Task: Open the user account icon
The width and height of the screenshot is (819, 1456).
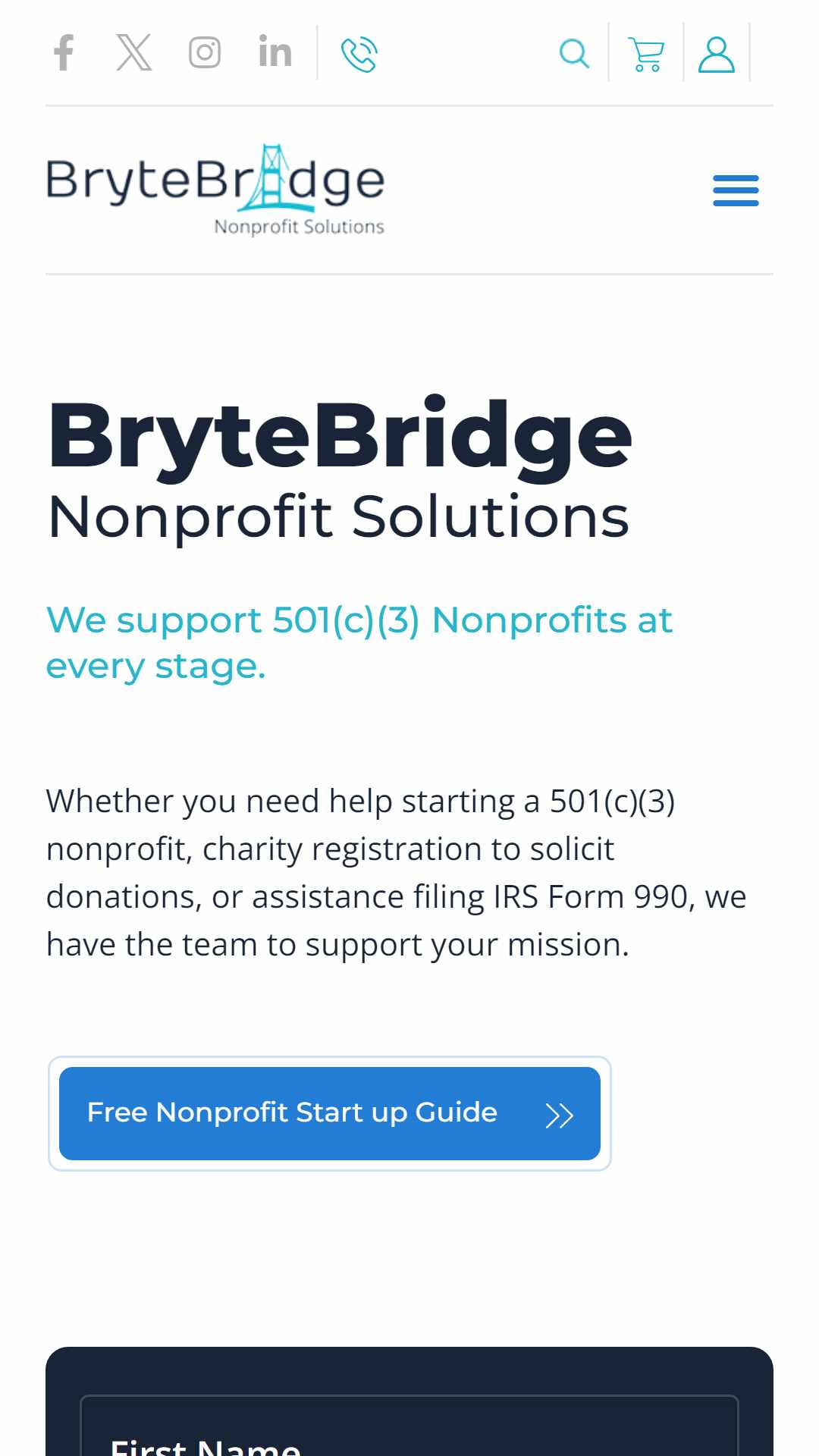Action: tap(717, 55)
